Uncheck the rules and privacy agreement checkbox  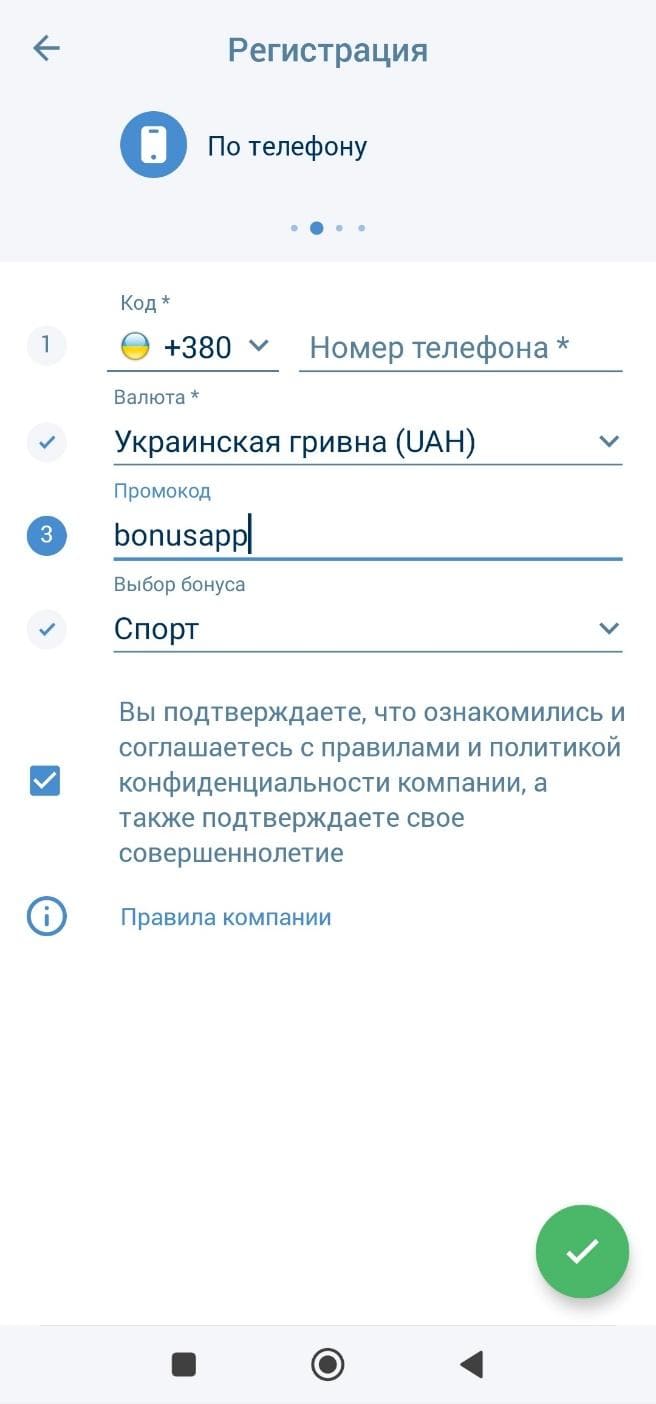[x=45, y=781]
